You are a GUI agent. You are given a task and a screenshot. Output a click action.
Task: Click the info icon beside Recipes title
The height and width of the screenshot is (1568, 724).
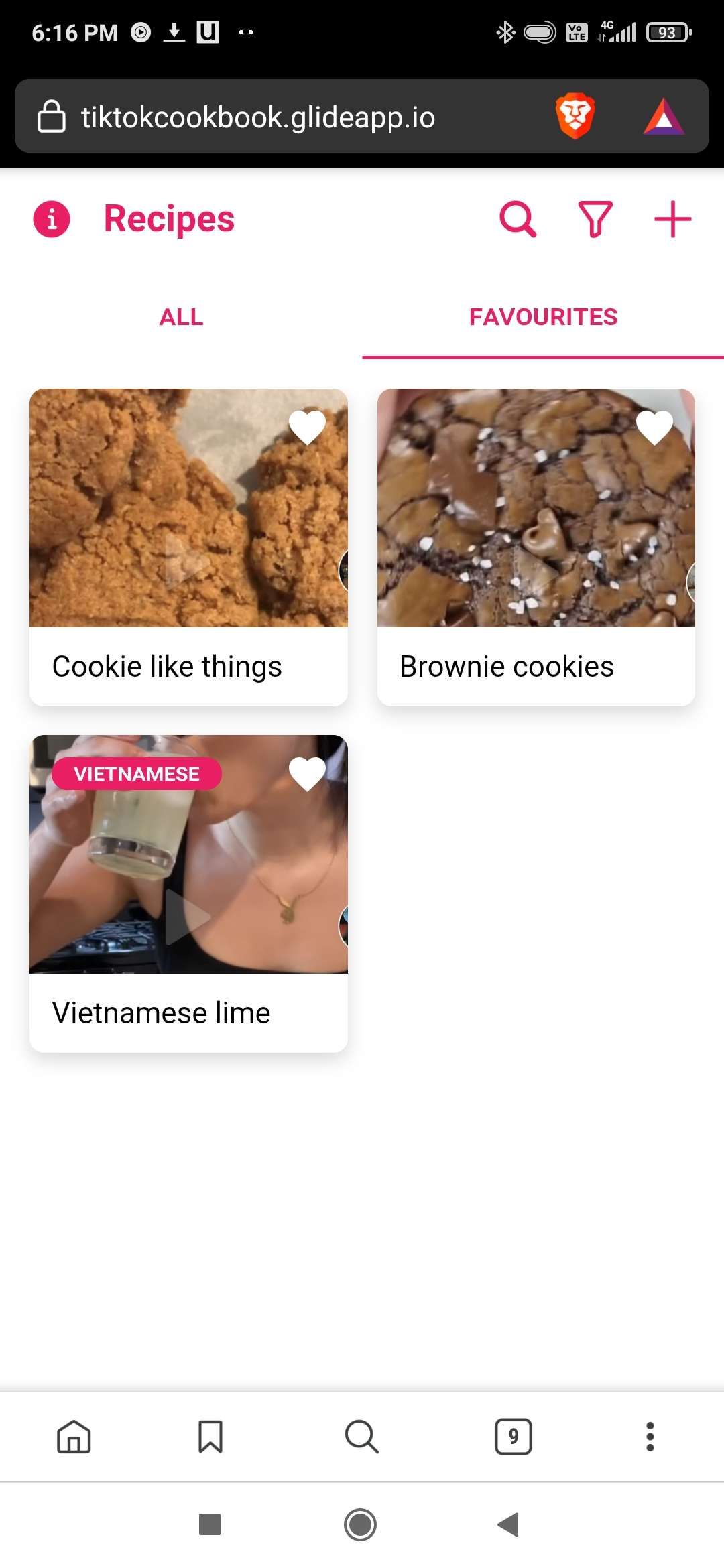[54, 218]
